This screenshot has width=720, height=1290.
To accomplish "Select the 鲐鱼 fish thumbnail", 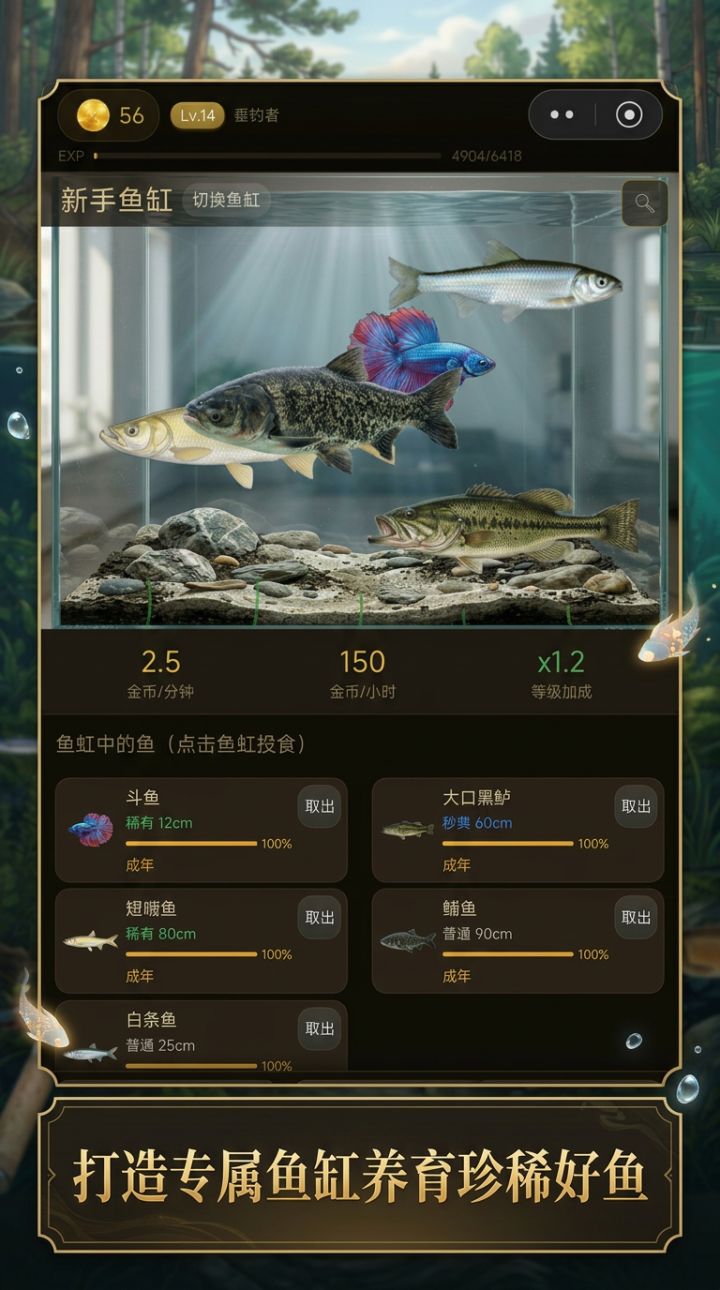I will tap(409, 940).
